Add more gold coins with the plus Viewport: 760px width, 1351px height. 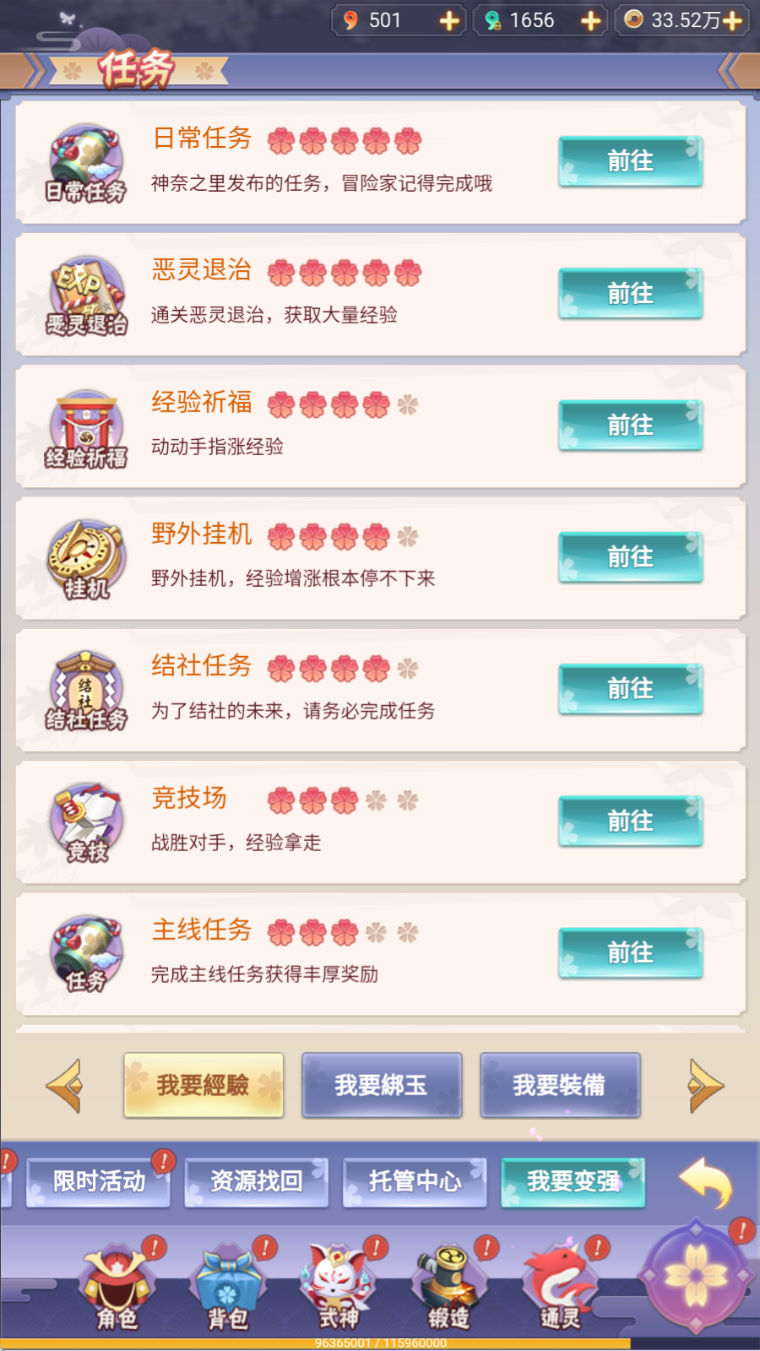click(733, 21)
